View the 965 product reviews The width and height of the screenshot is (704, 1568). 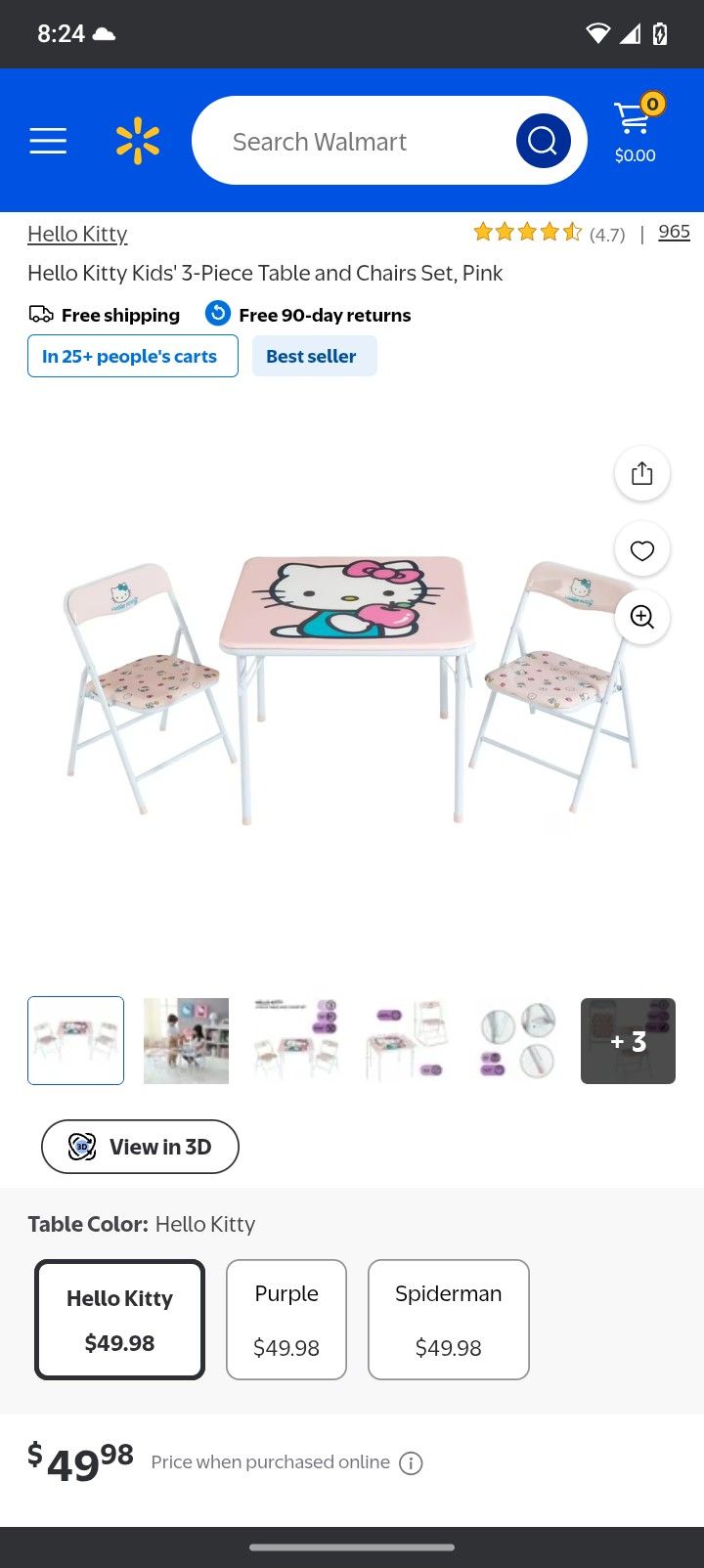point(674,232)
